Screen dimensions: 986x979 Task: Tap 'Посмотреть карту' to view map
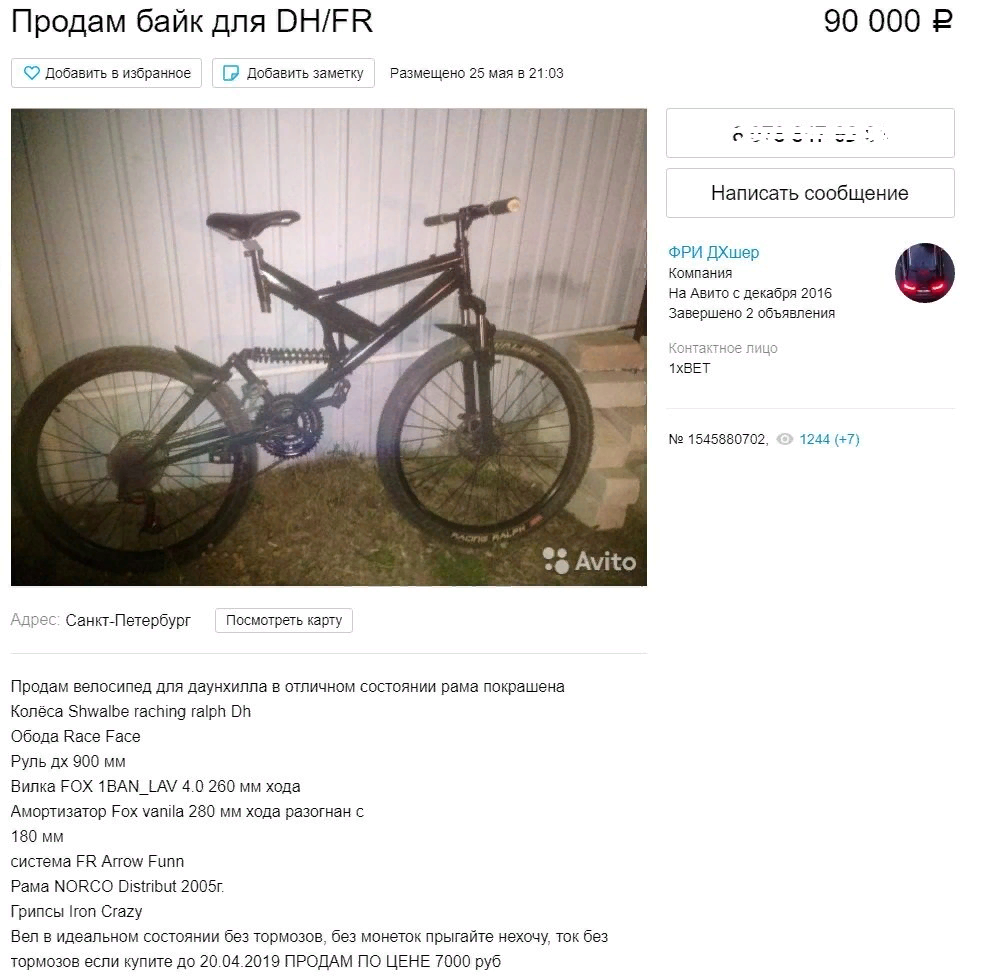click(x=284, y=620)
